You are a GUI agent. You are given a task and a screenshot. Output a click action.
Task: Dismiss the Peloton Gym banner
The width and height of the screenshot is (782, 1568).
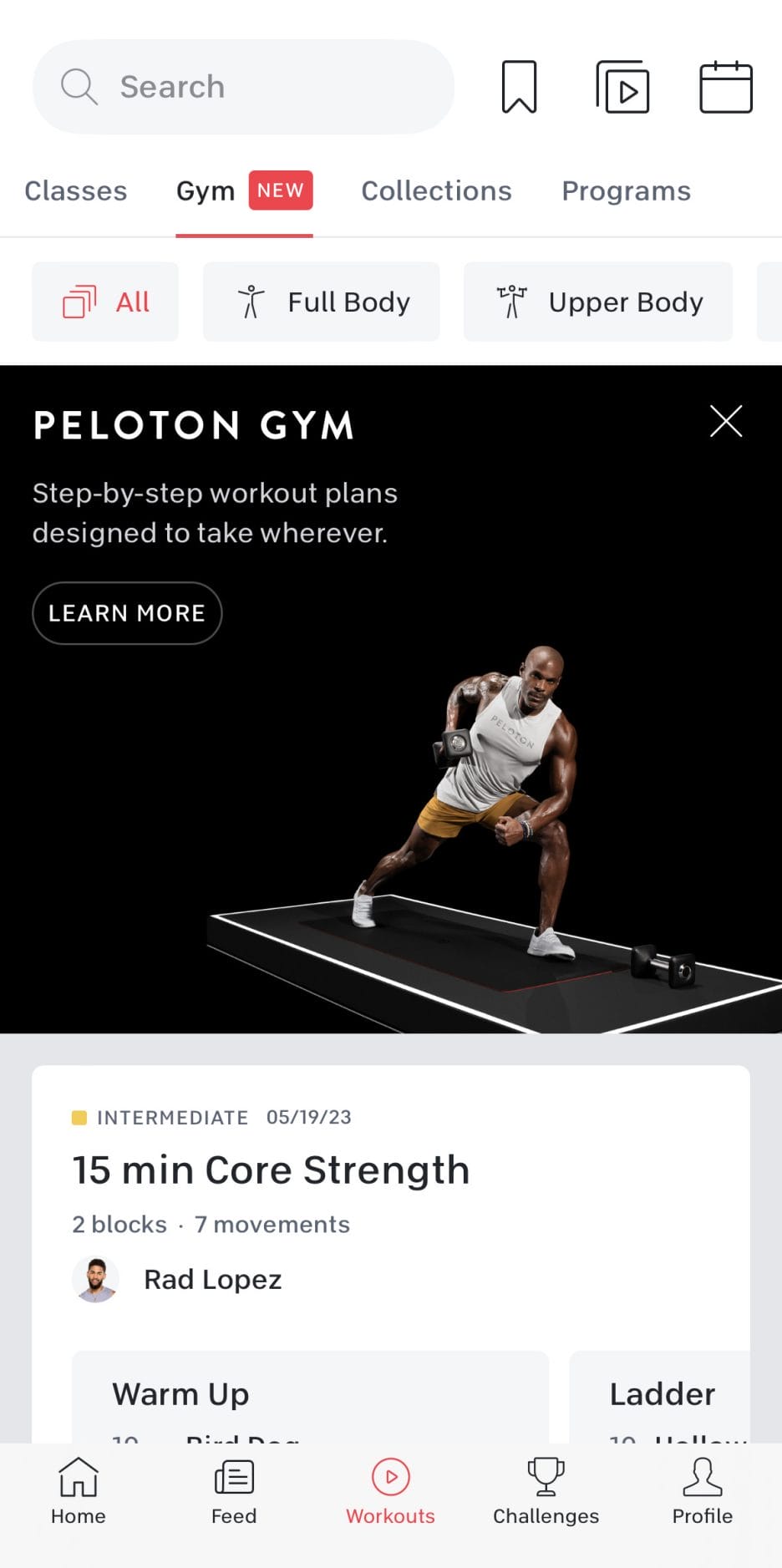(726, 421)
